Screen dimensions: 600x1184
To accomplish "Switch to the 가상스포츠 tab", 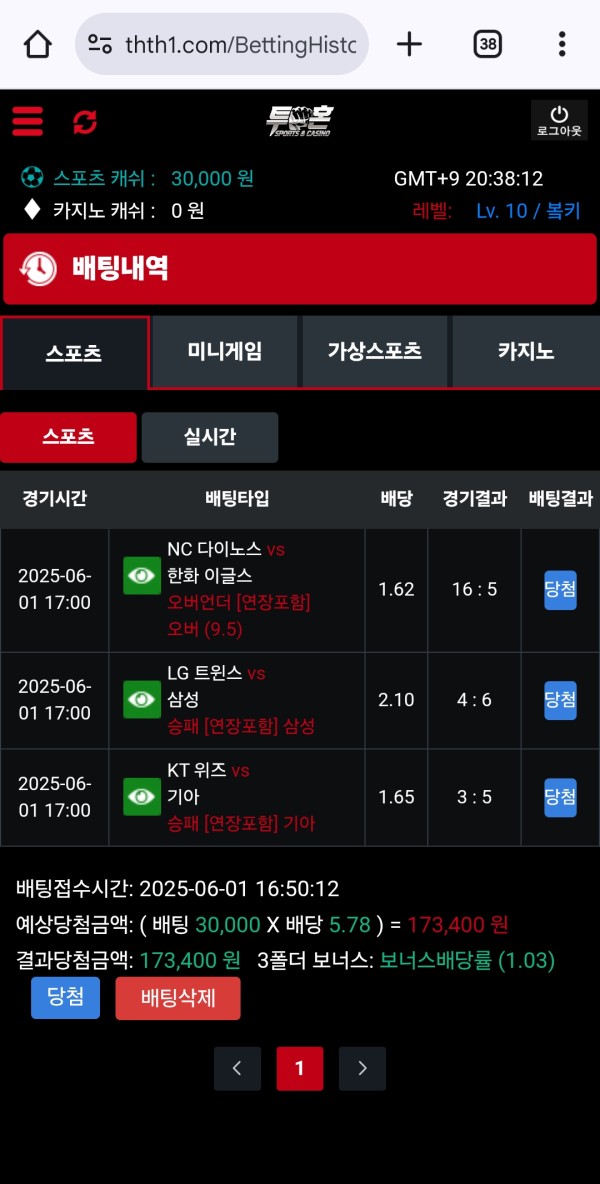I will [x=374, y=352].
